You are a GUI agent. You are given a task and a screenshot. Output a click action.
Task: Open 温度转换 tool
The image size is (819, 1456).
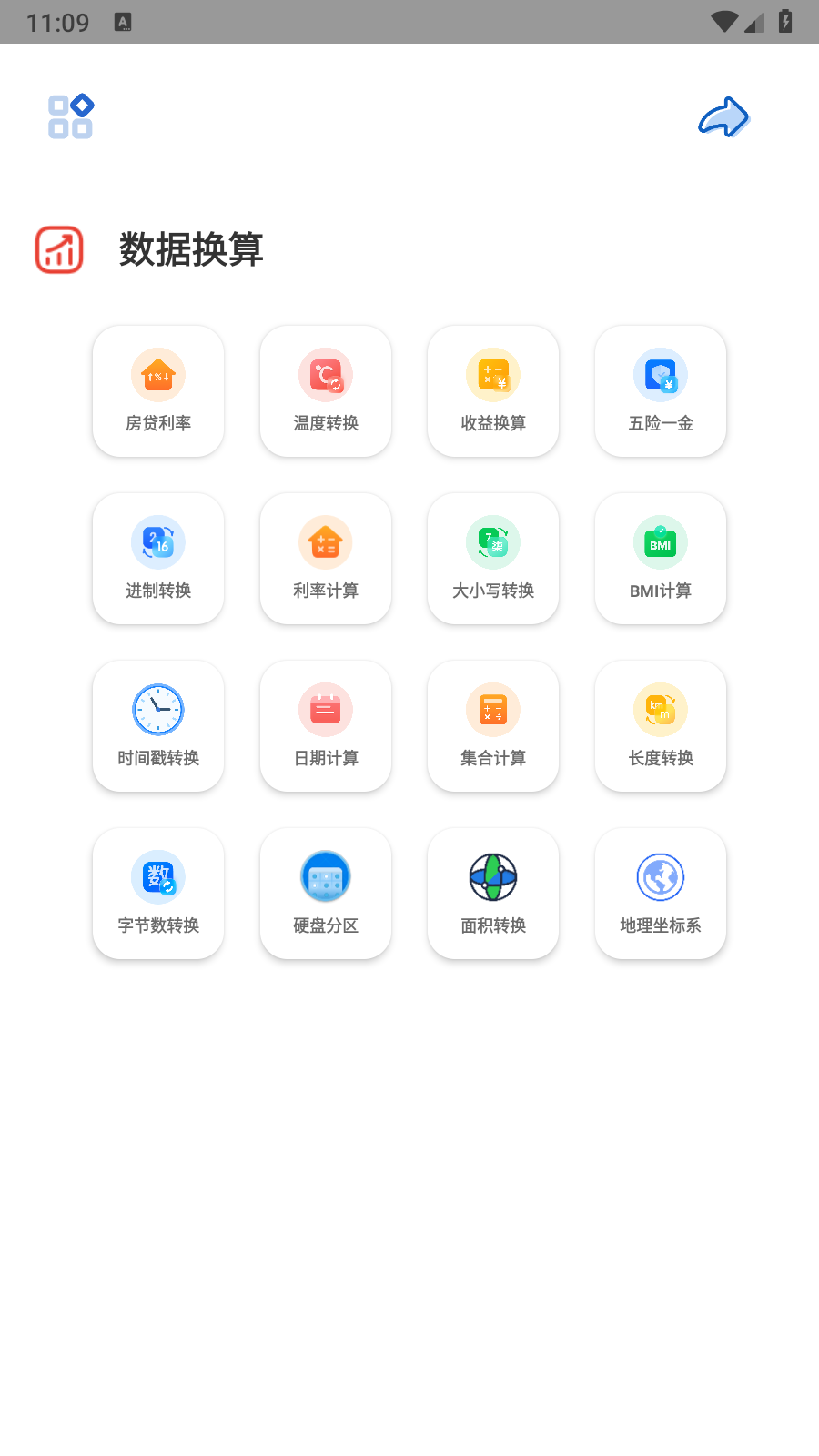coord(326,391)
